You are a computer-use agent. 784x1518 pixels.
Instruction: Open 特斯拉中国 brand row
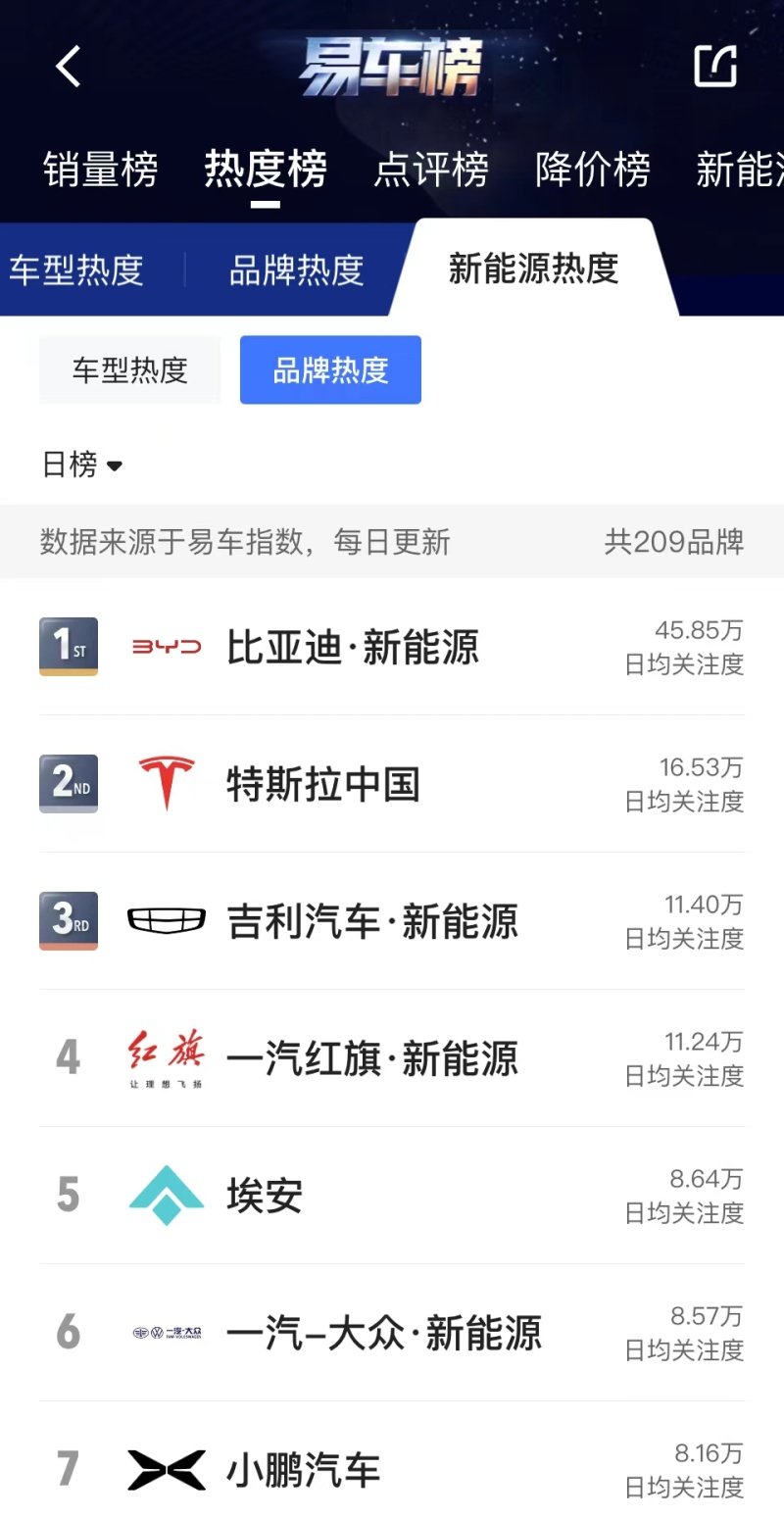(392, 784)
